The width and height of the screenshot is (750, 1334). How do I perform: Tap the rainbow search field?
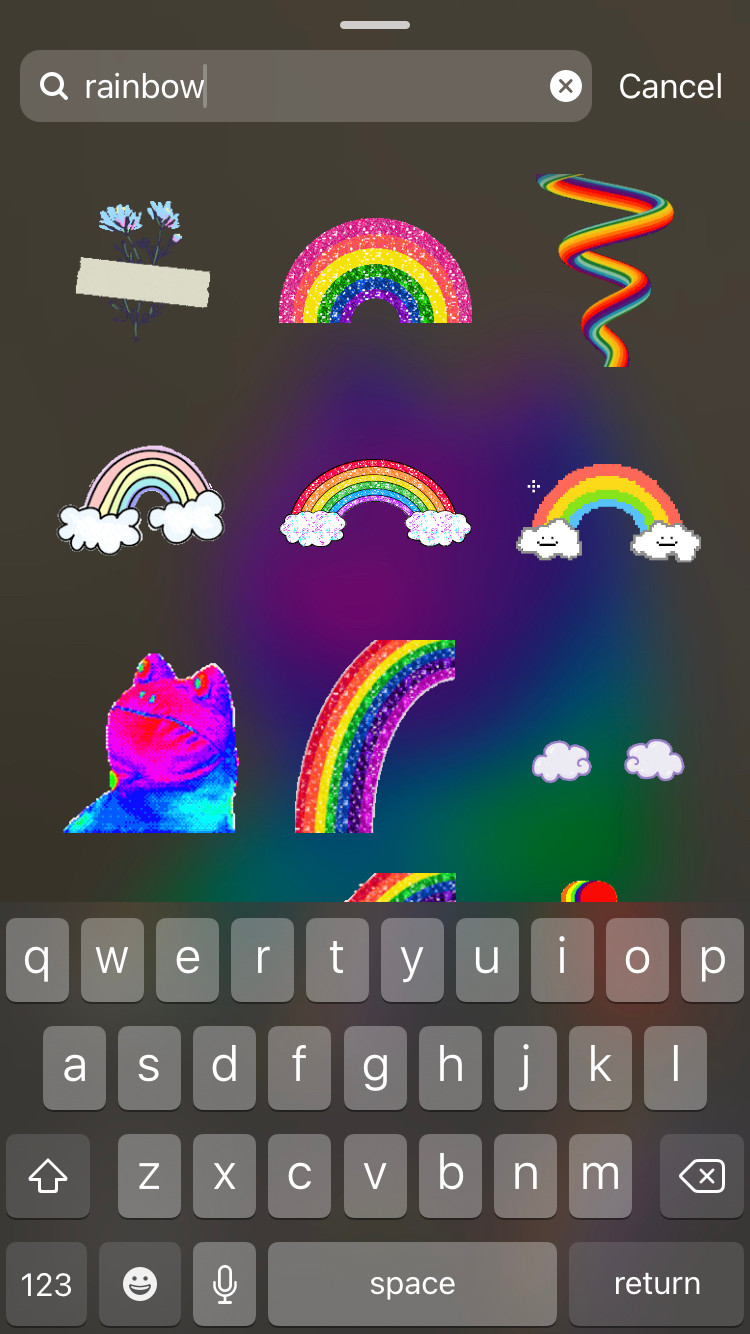point(306,86)
